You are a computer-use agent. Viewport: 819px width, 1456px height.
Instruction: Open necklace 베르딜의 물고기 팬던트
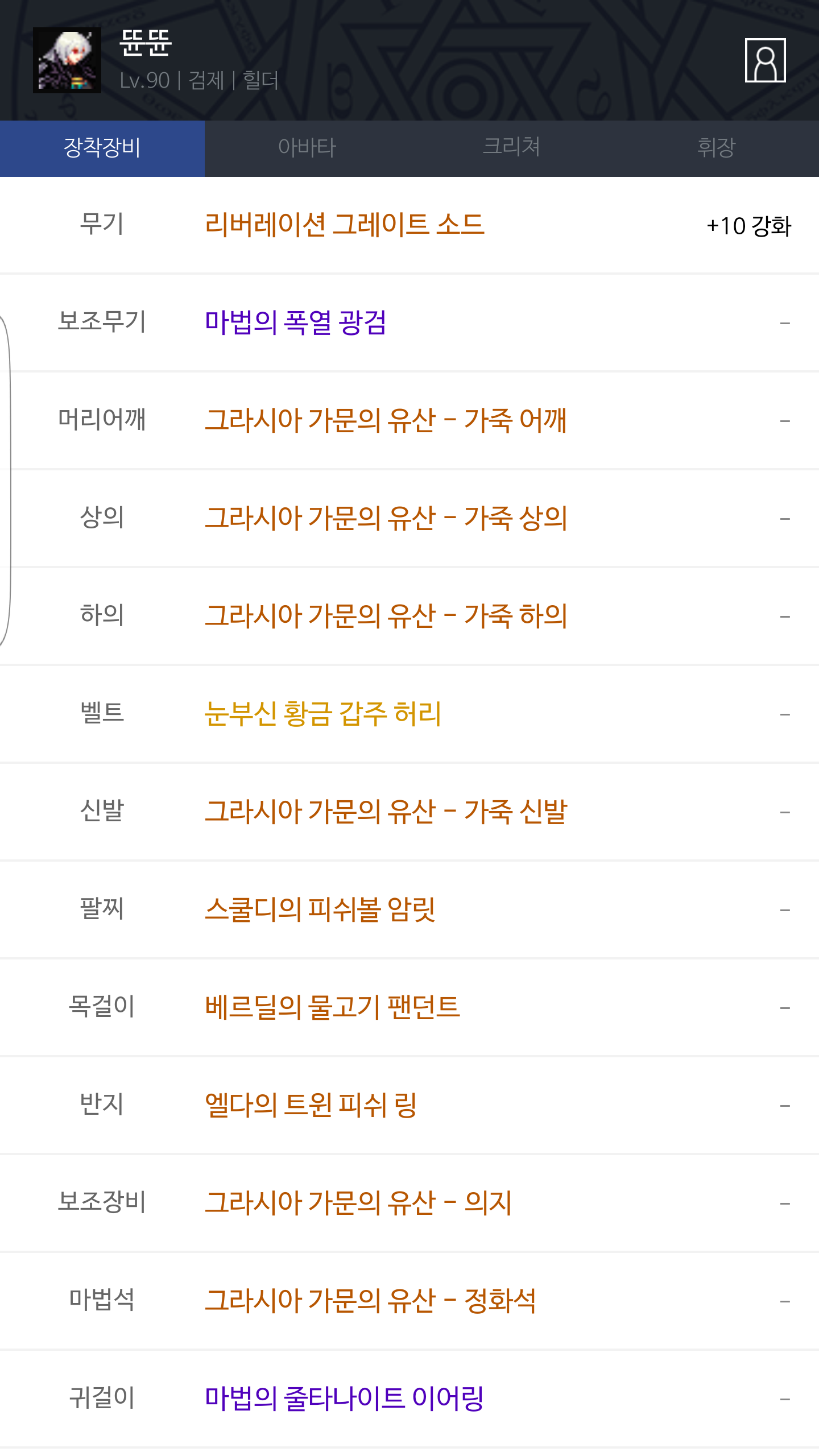tap(332, 1007)
